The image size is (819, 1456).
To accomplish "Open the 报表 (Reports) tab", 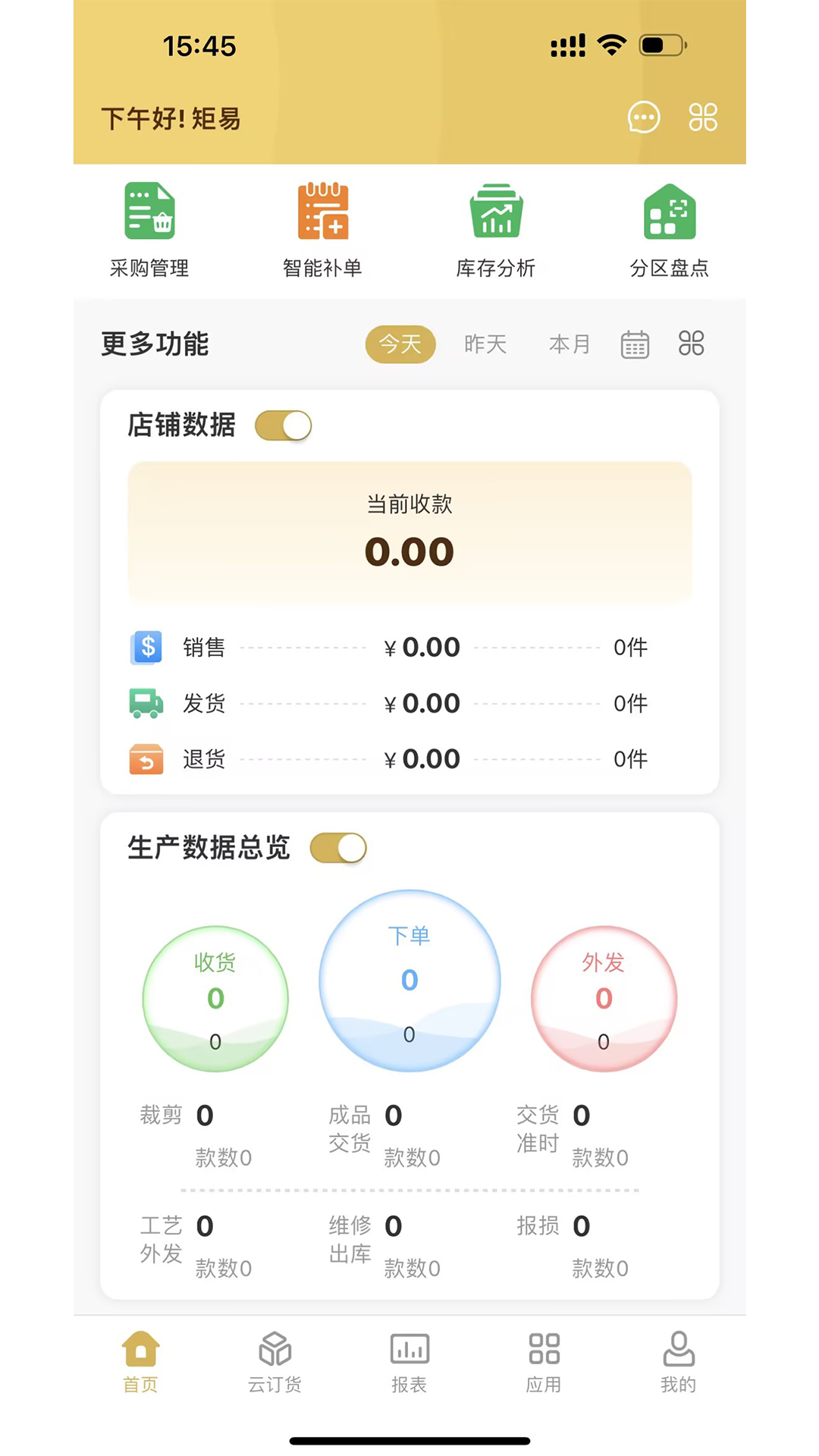I will tap(409, 1361).
